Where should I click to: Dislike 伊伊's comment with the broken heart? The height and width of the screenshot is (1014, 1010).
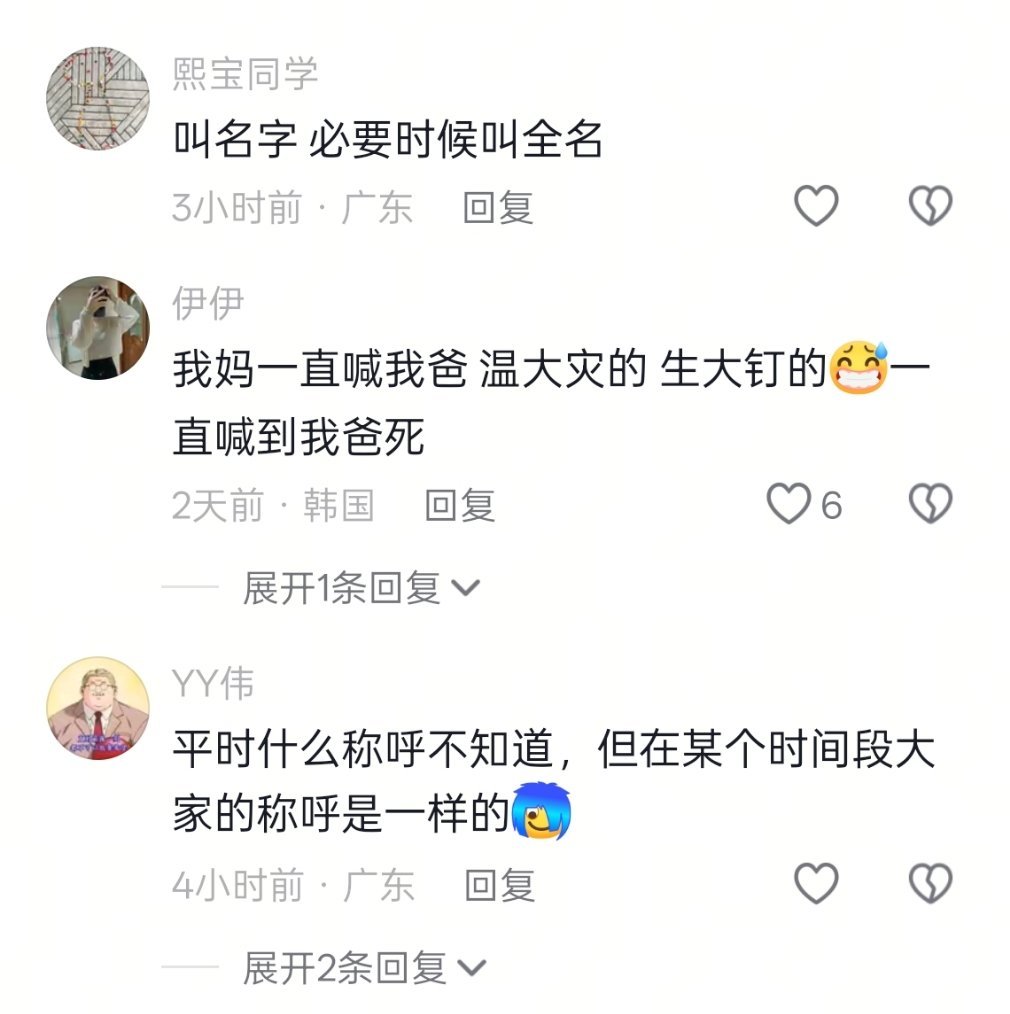pos(931,505)
